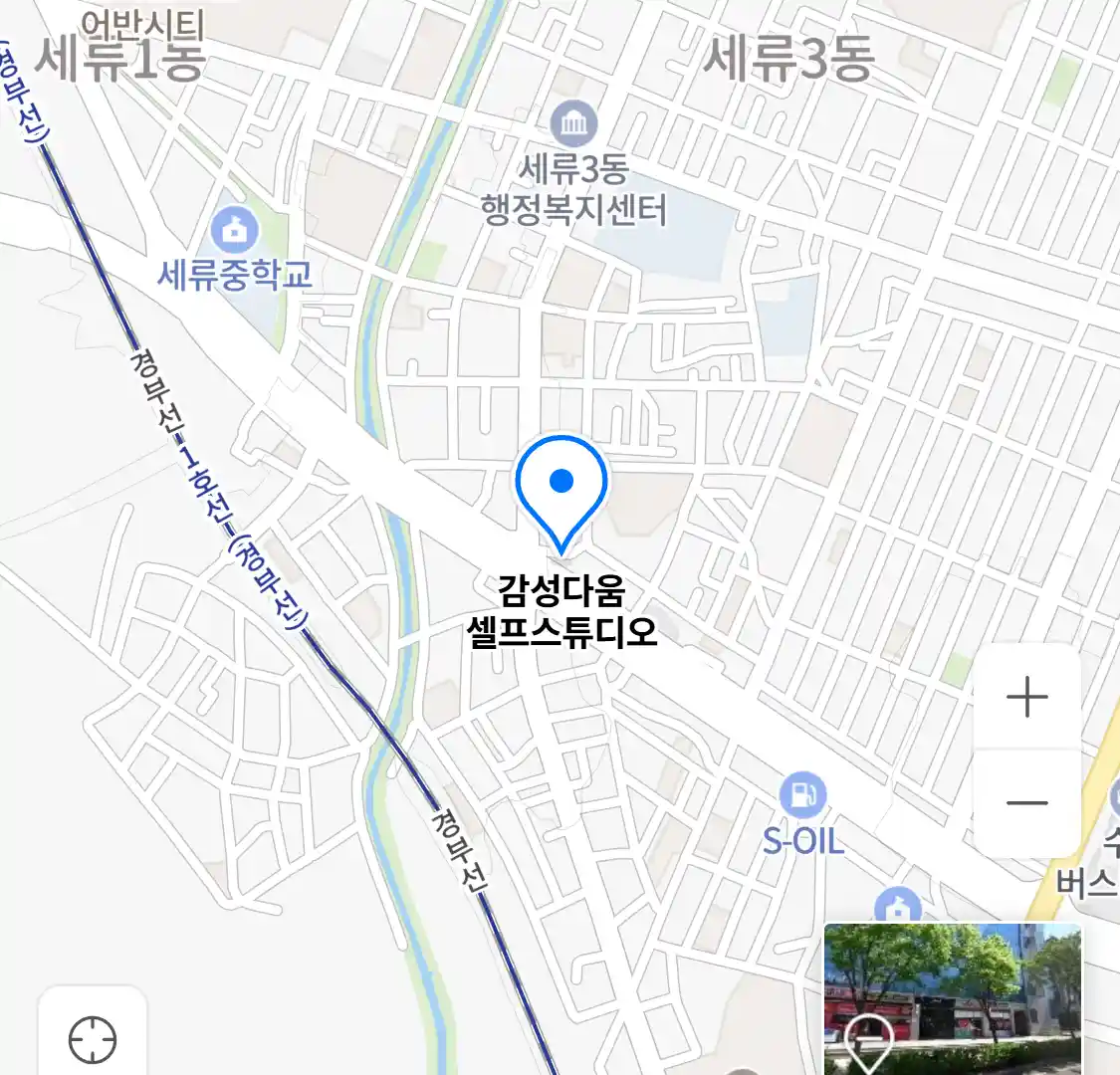
Task: Select the S-OIL gas station marker
Action: (801, 795)
